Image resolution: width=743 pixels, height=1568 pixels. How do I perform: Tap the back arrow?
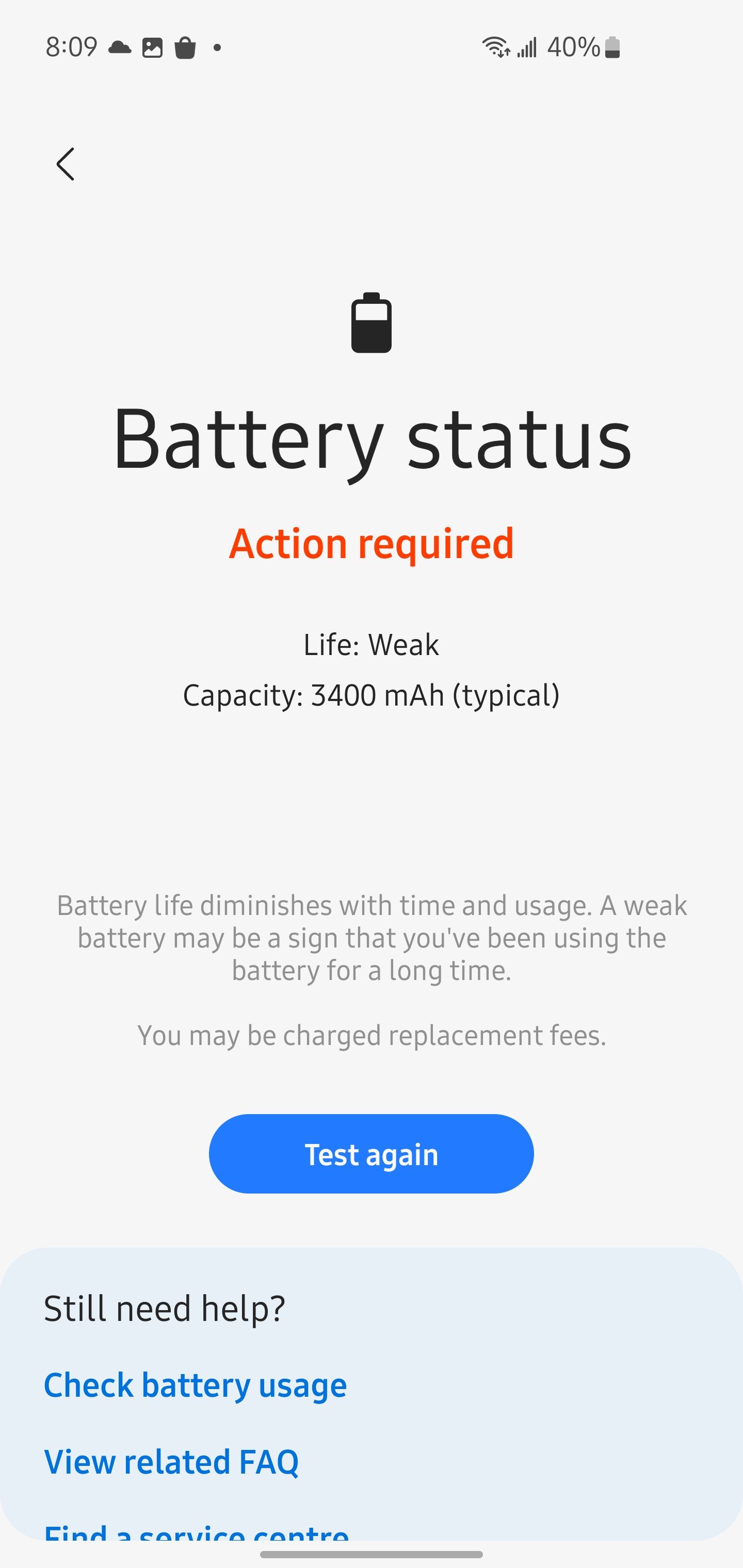click(67, 165)
